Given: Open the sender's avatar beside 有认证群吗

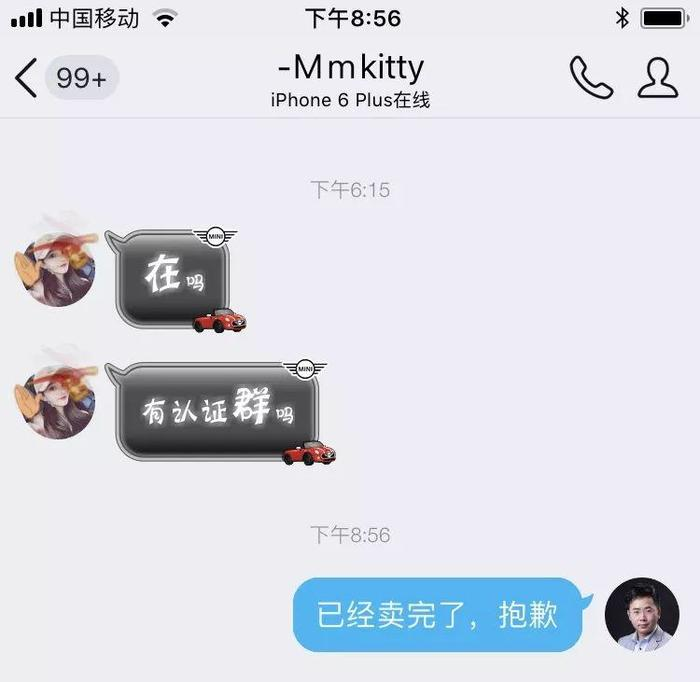Looking at the screenshot, I should (56, 398).
